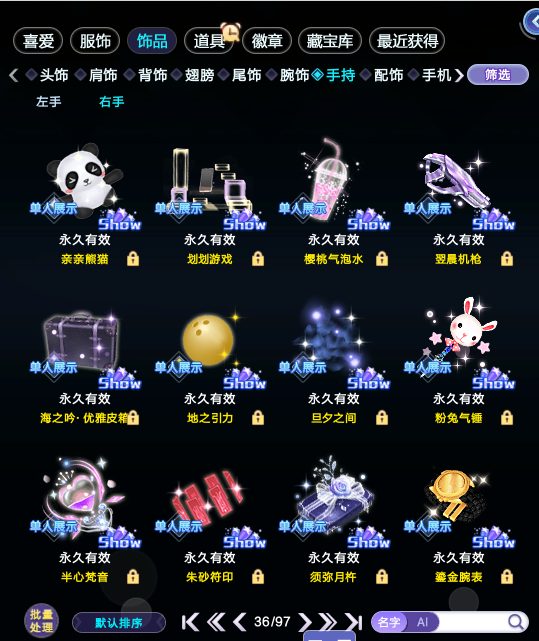
Task: Open the 道具 tab
Action: [209, 41]
